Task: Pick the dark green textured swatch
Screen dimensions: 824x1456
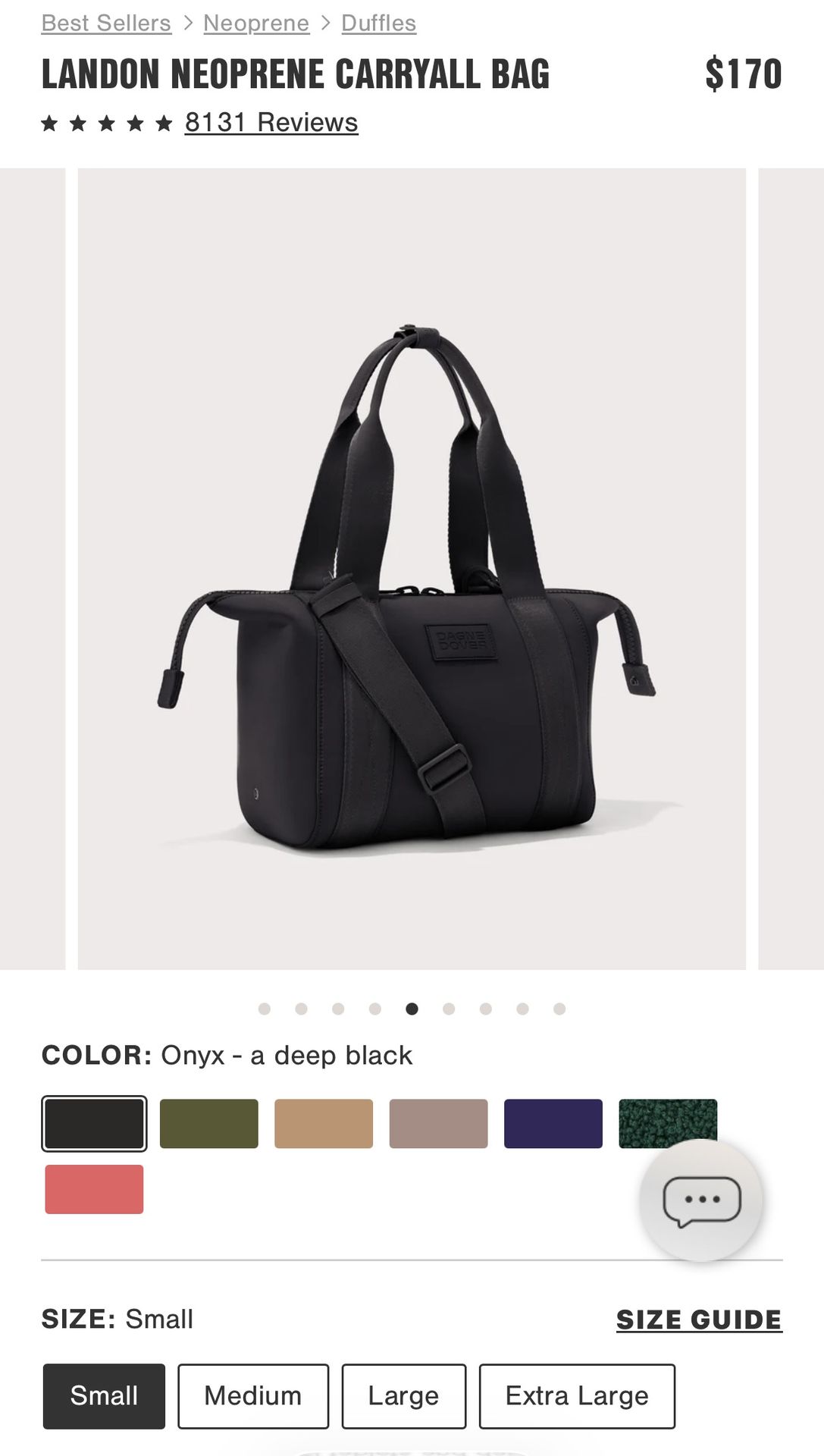Action: 667,1119
